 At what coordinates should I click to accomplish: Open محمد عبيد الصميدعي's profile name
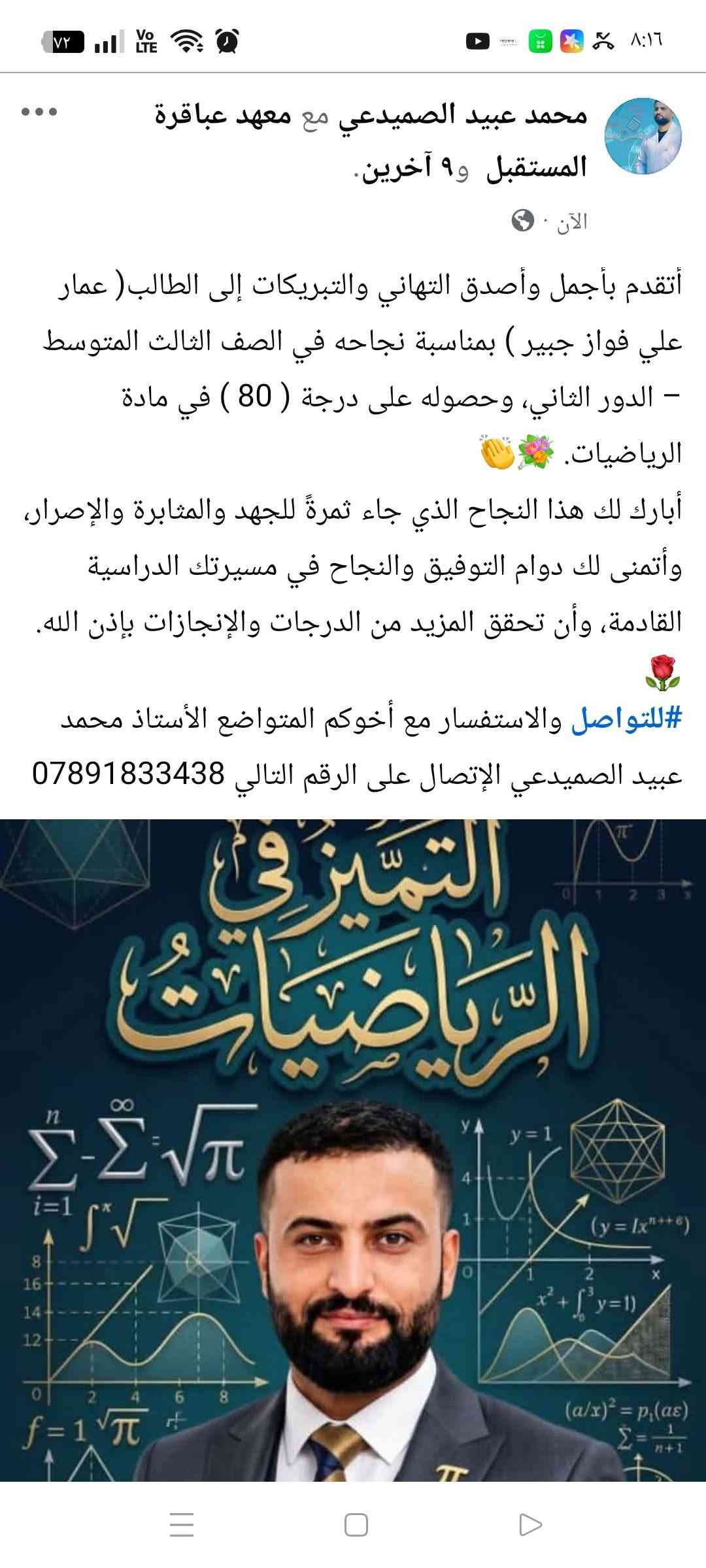463,115
